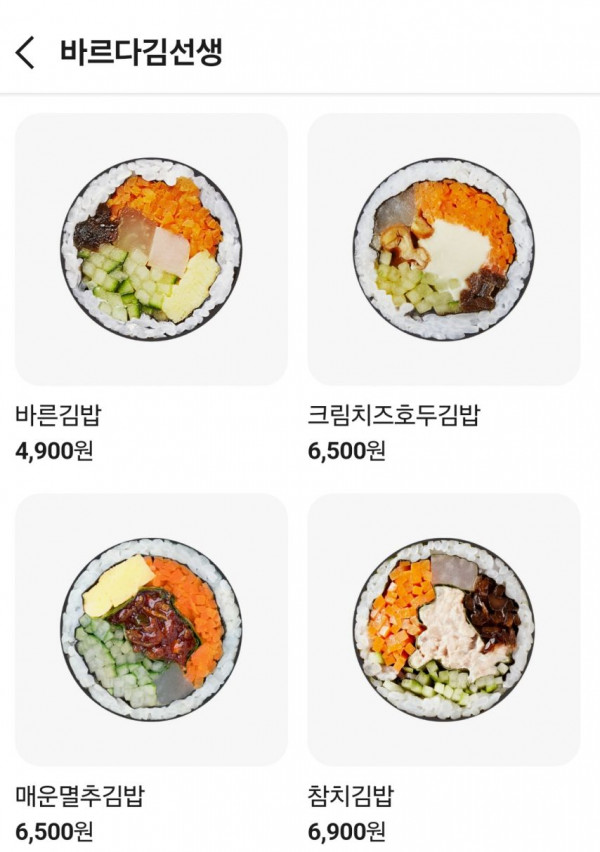Open the 바른김밥 menu item
Screen dimensions: 600x852
[x=151, y=249]
